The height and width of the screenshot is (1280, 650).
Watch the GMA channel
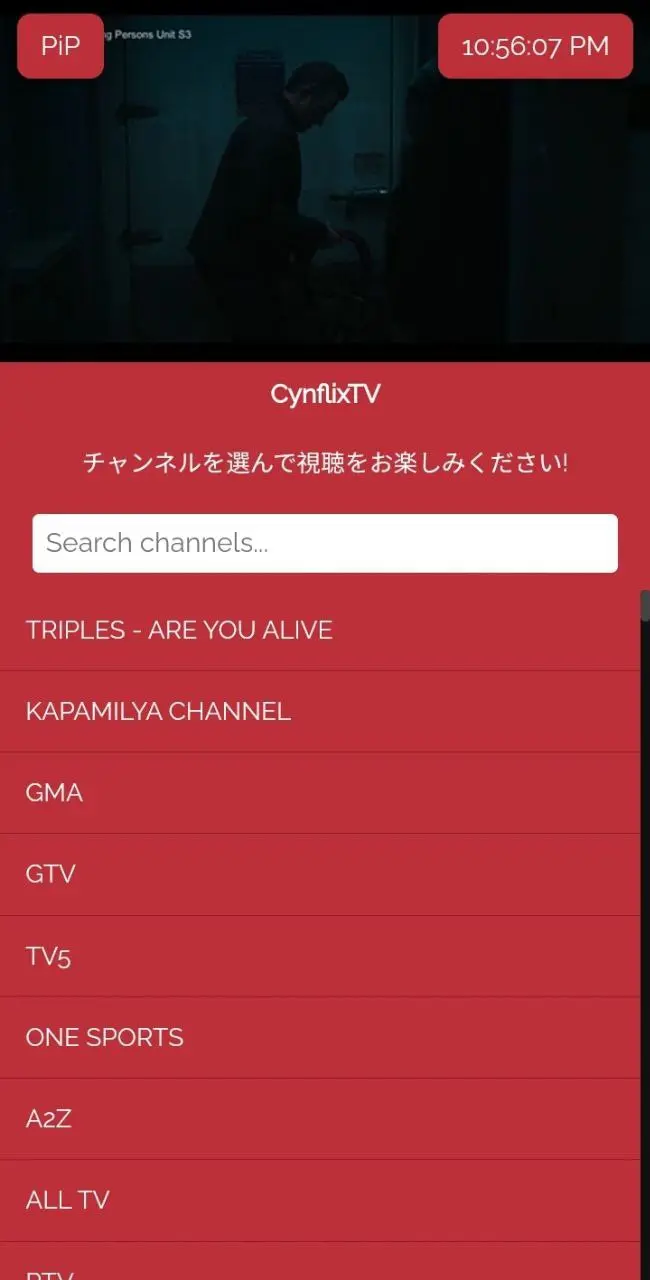320,793
